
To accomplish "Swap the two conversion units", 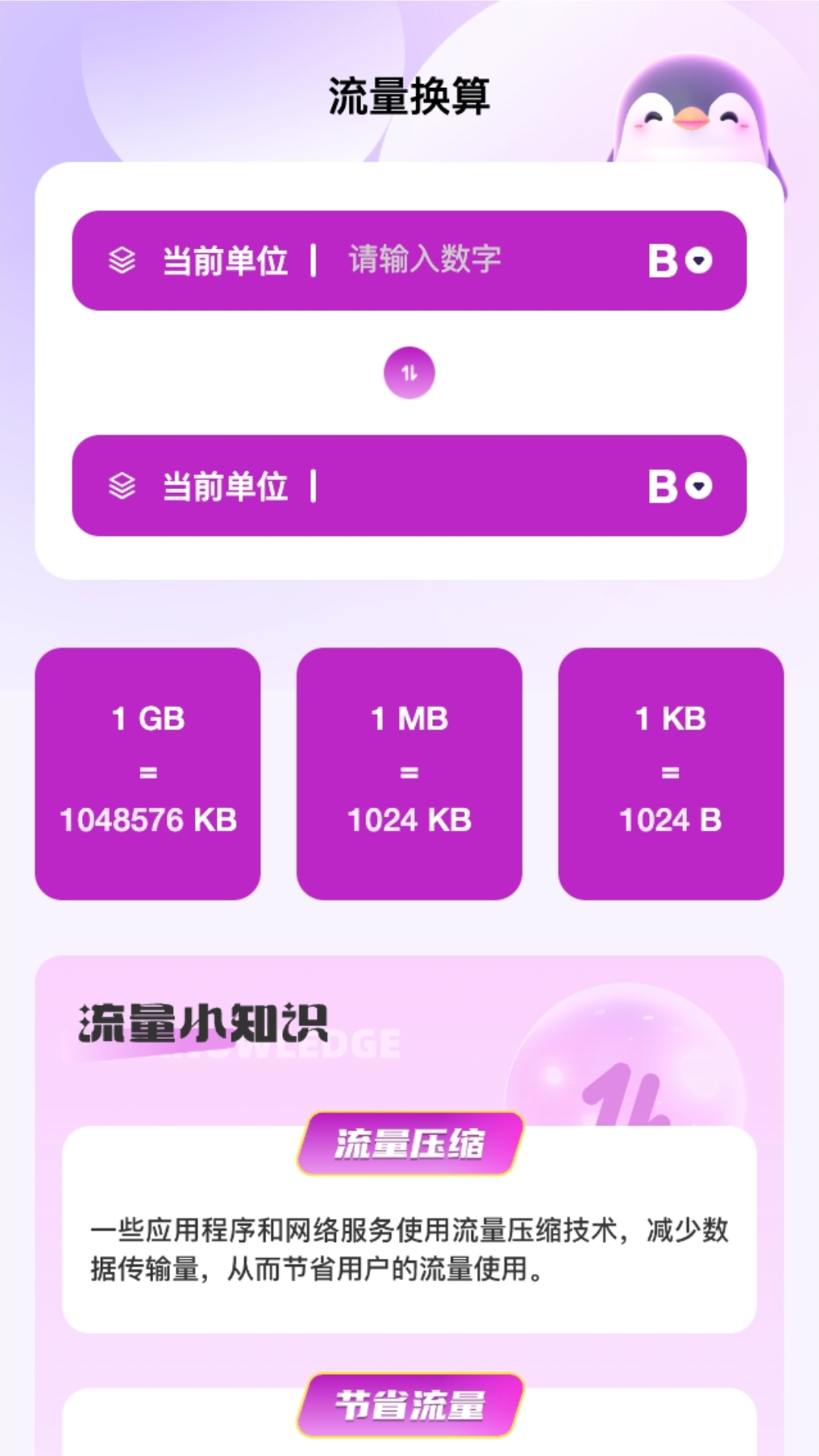I will tap(409, 373).
